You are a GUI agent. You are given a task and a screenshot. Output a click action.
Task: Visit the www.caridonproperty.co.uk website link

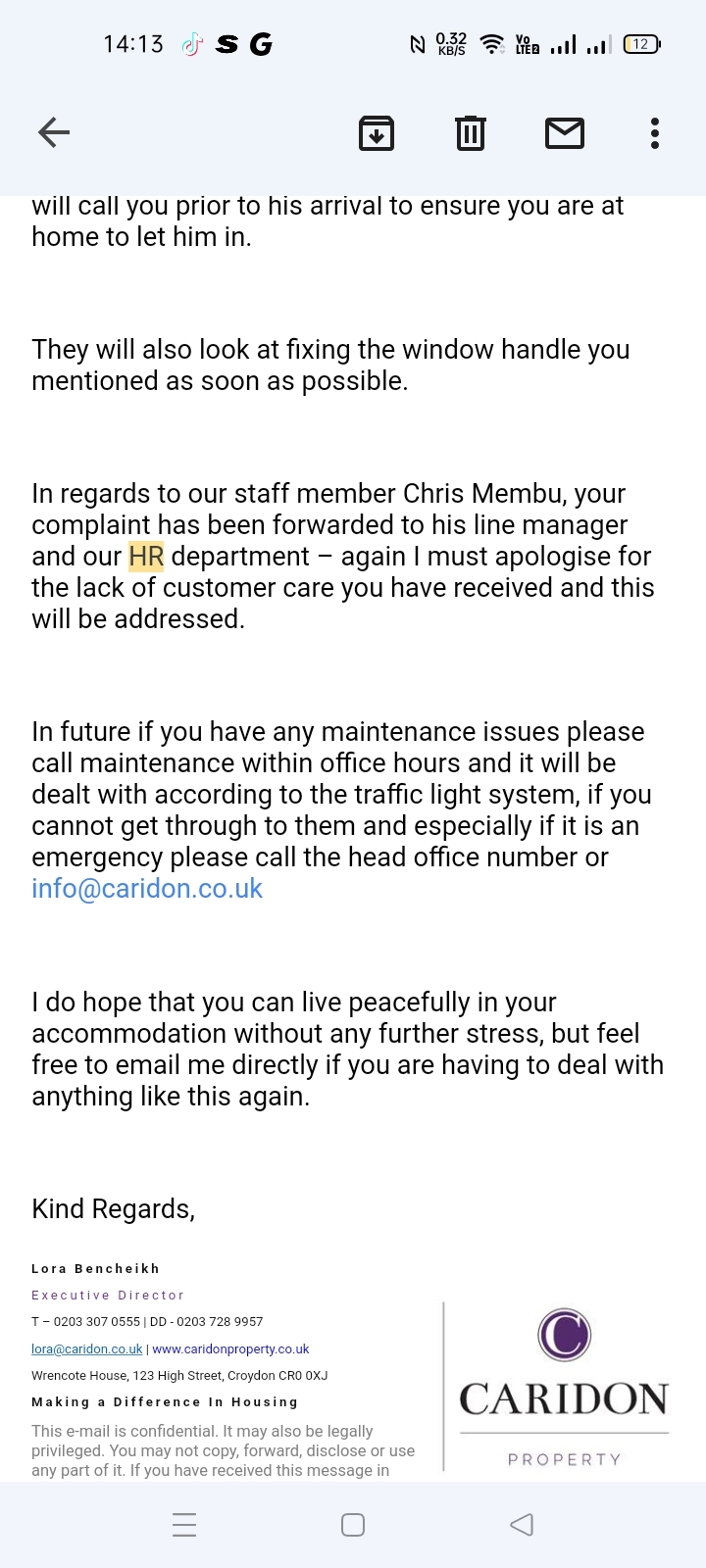tap(230, 1348)
